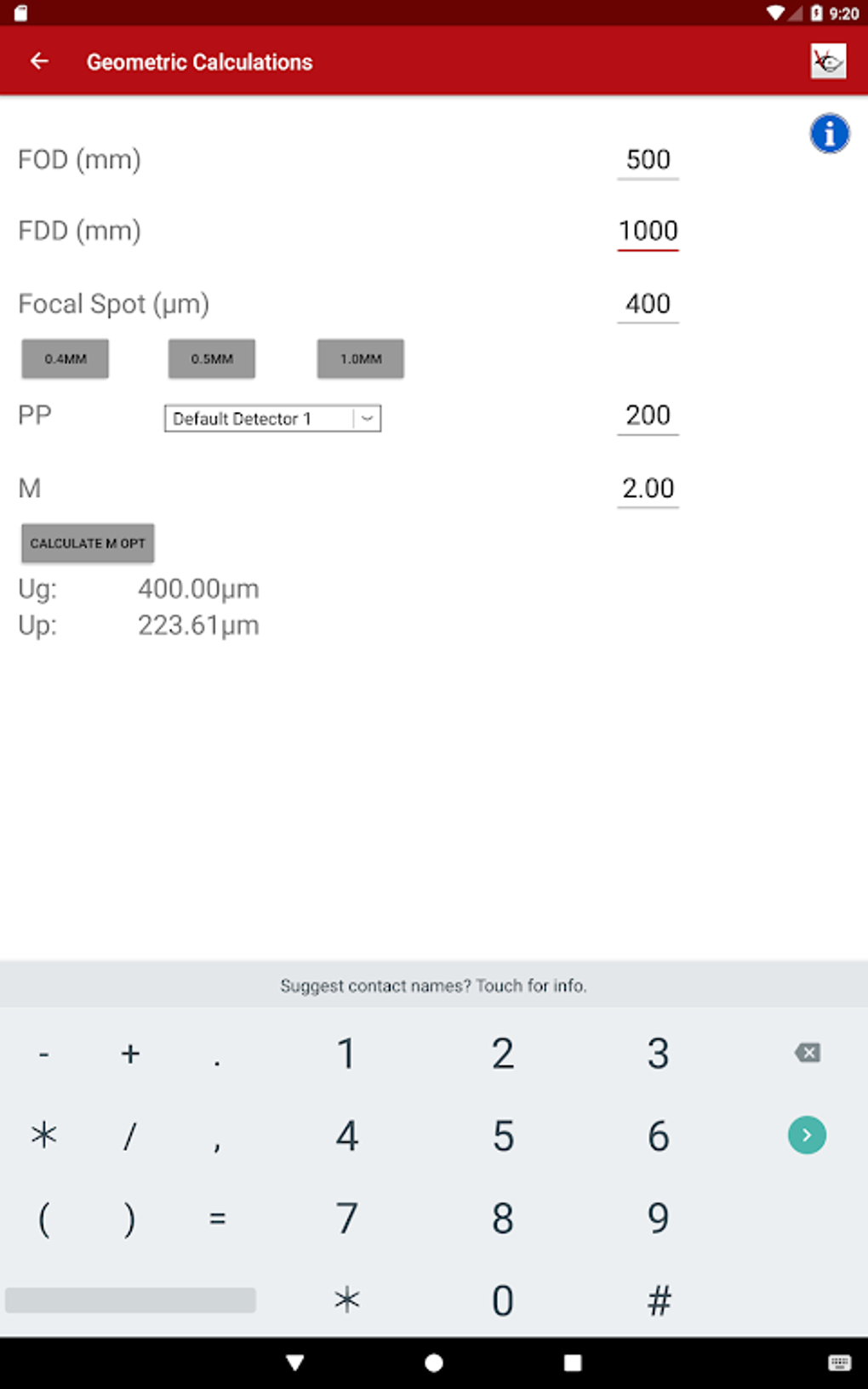868x1389 pixels.
Task: Go back using the arrow in app bar
Action: (39, 61)
